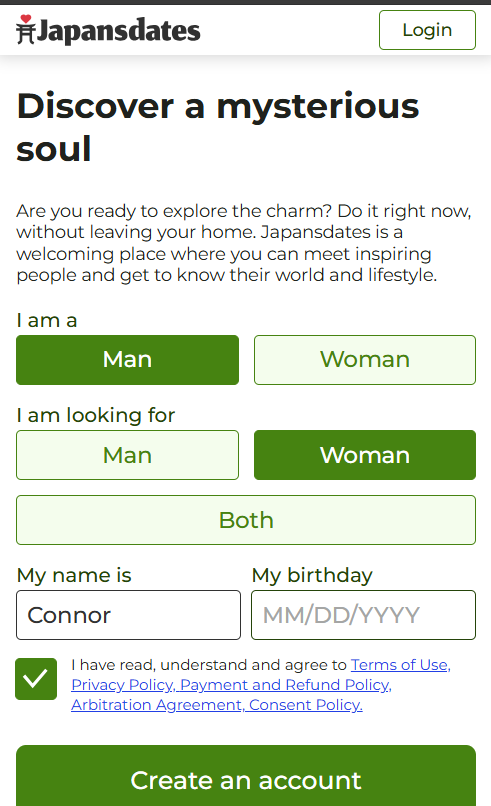Choose Woman under I am looking for
This screenshot has width=491, height=806.
[x=365, y=455]
